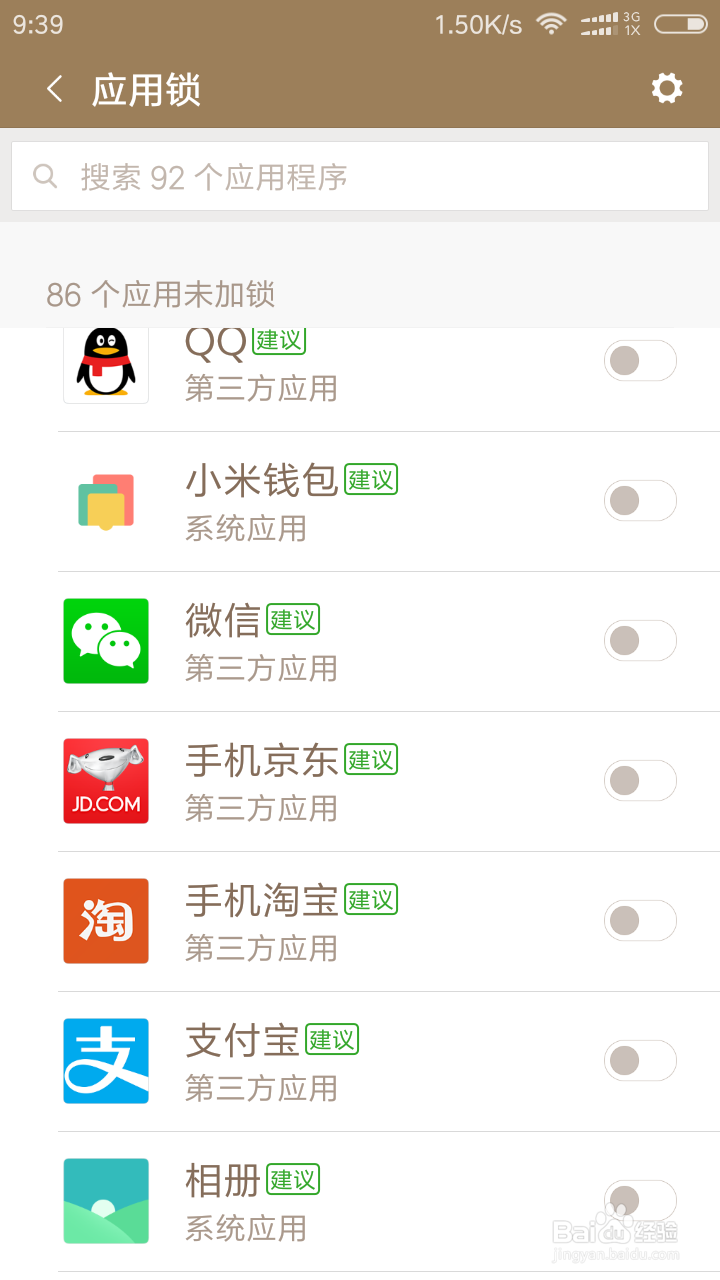The width and height of the screenshot is (720, 1280).
Task: Turn on the lock switch for 微信
Action: pos(640,640)
